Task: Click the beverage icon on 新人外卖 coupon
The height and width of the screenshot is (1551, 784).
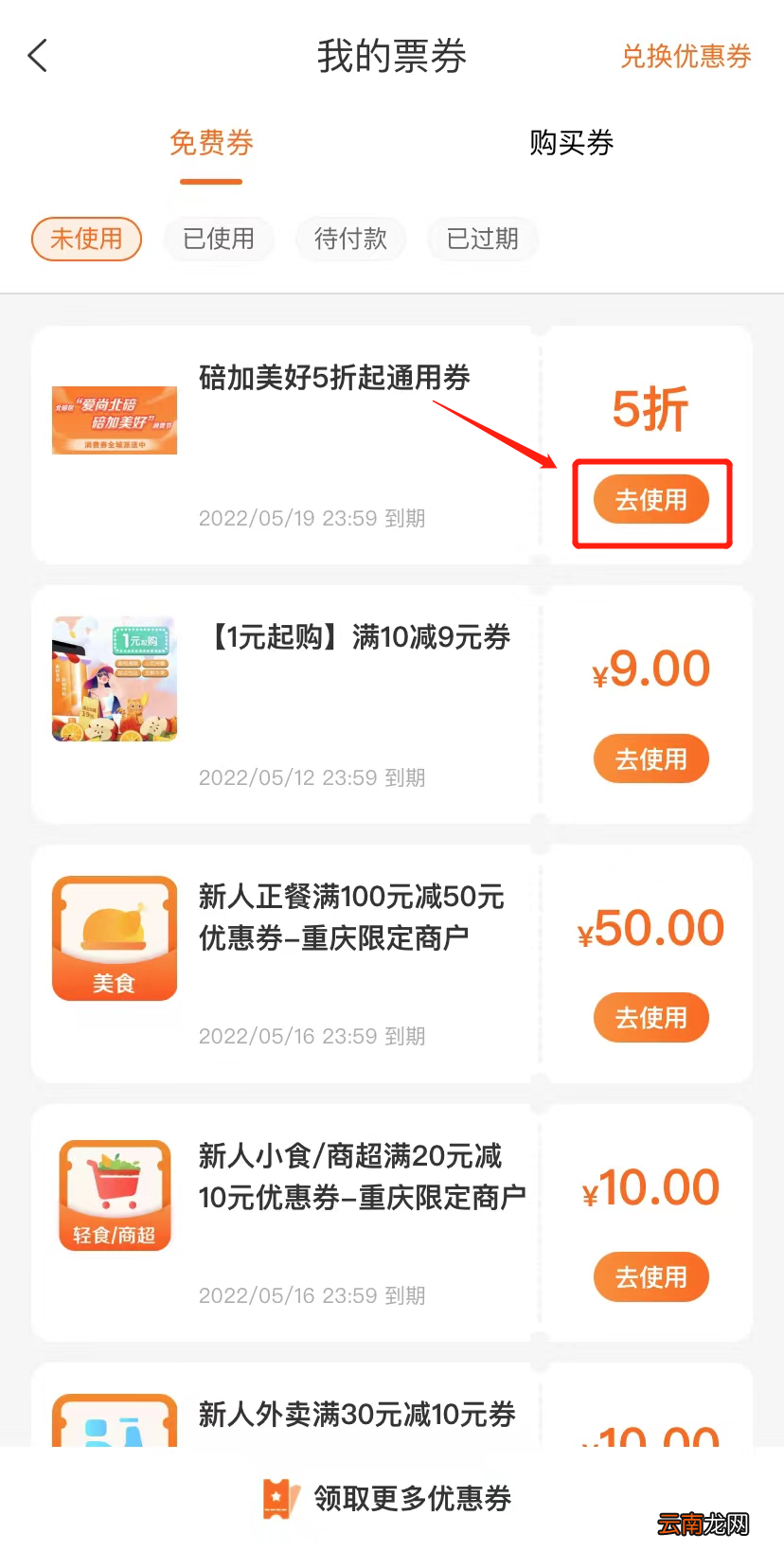Action: 114,1430
